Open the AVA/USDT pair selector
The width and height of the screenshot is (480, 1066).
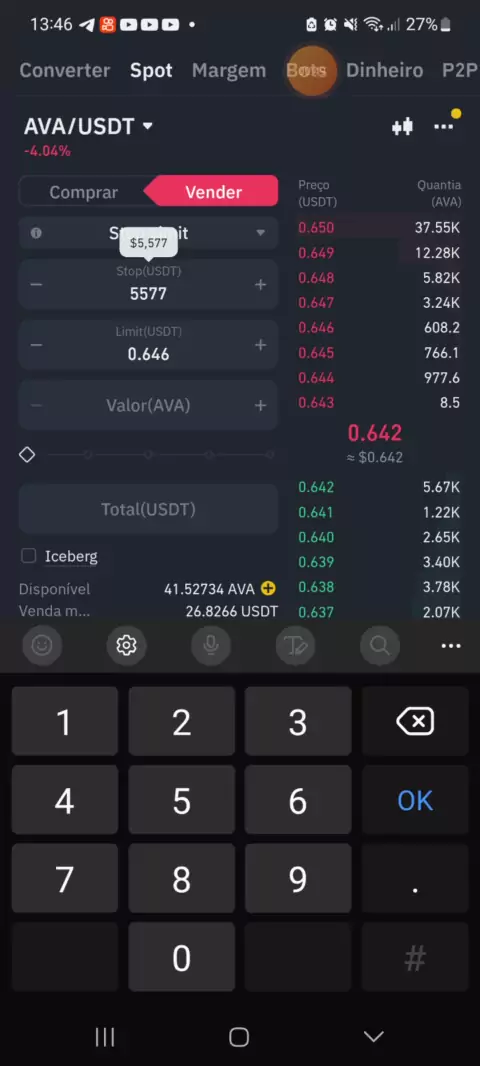coord(88,126)
